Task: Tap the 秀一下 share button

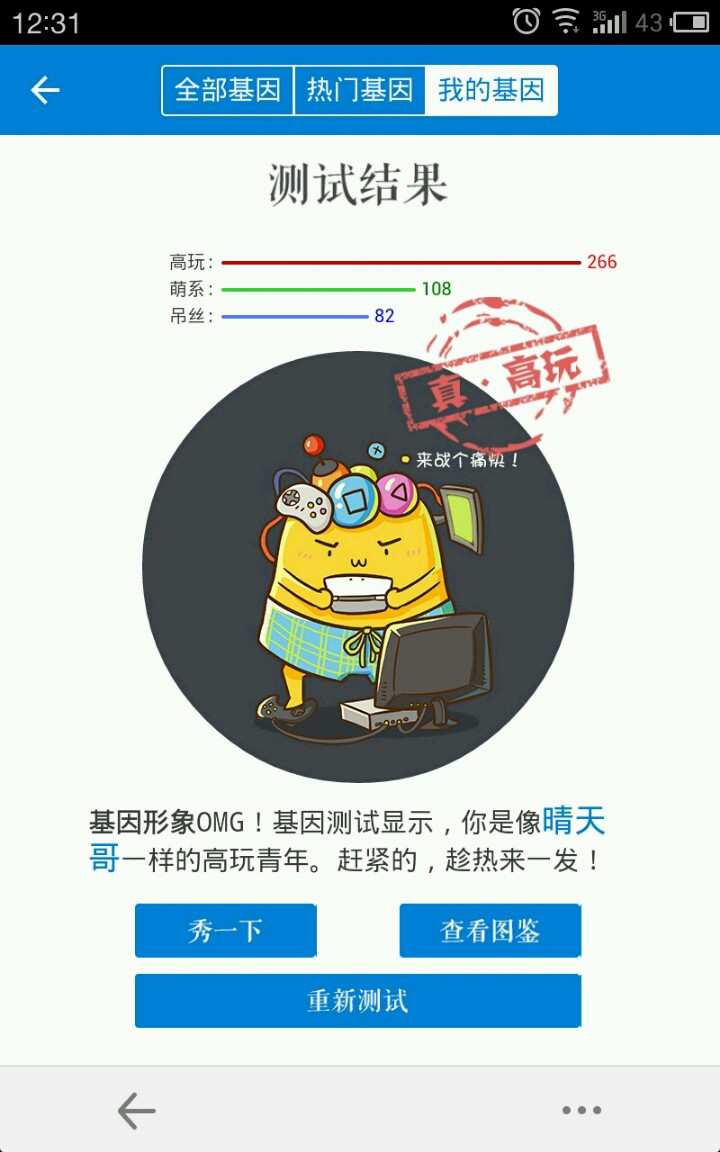Action: point(226,931)
